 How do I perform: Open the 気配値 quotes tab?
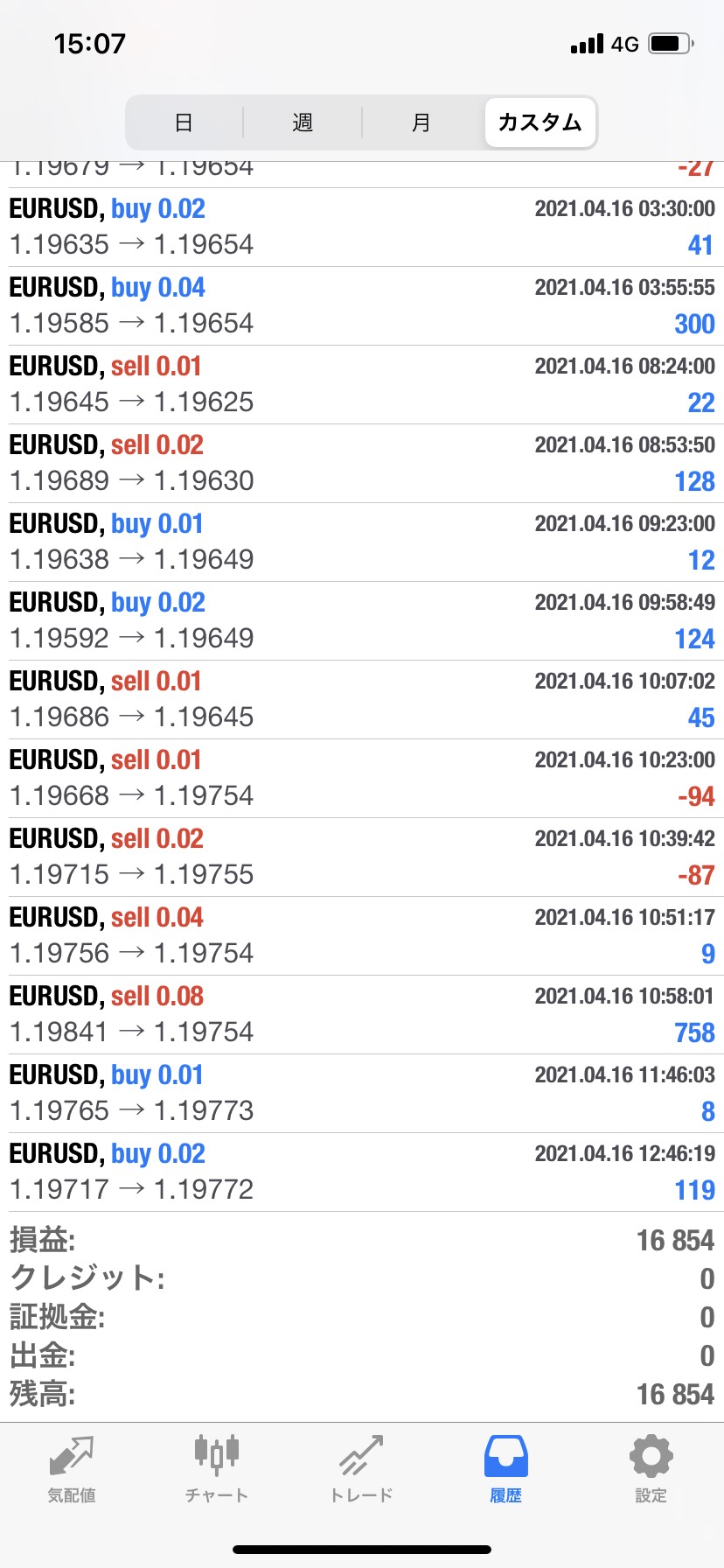pyautogui.click(x=72, y=1470)
